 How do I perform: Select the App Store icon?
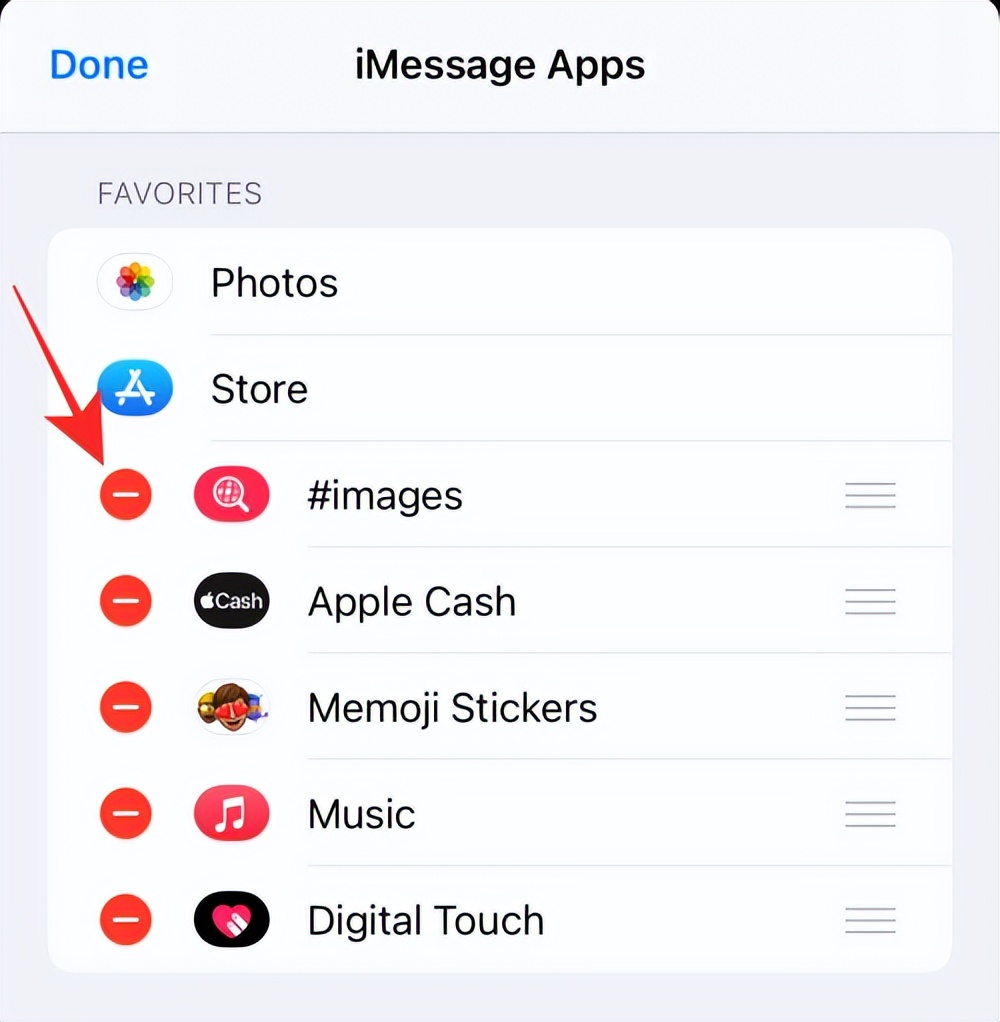click(135, 388)
